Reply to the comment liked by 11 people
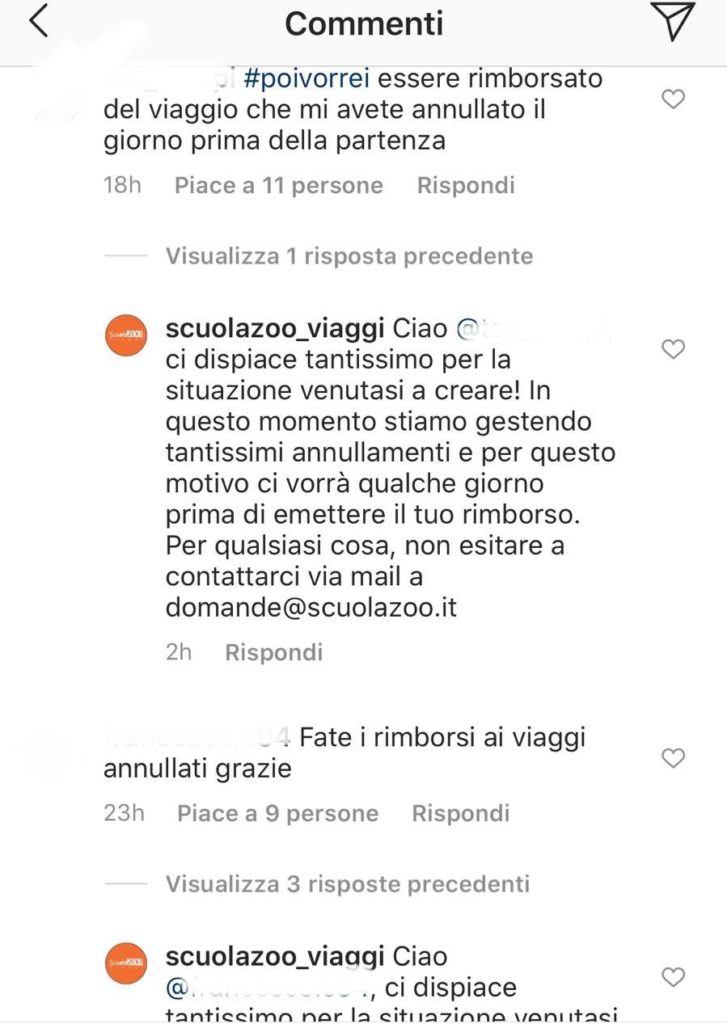This screenshot has width=727, height=1024. pyautogui.click(x=465, y=185)
